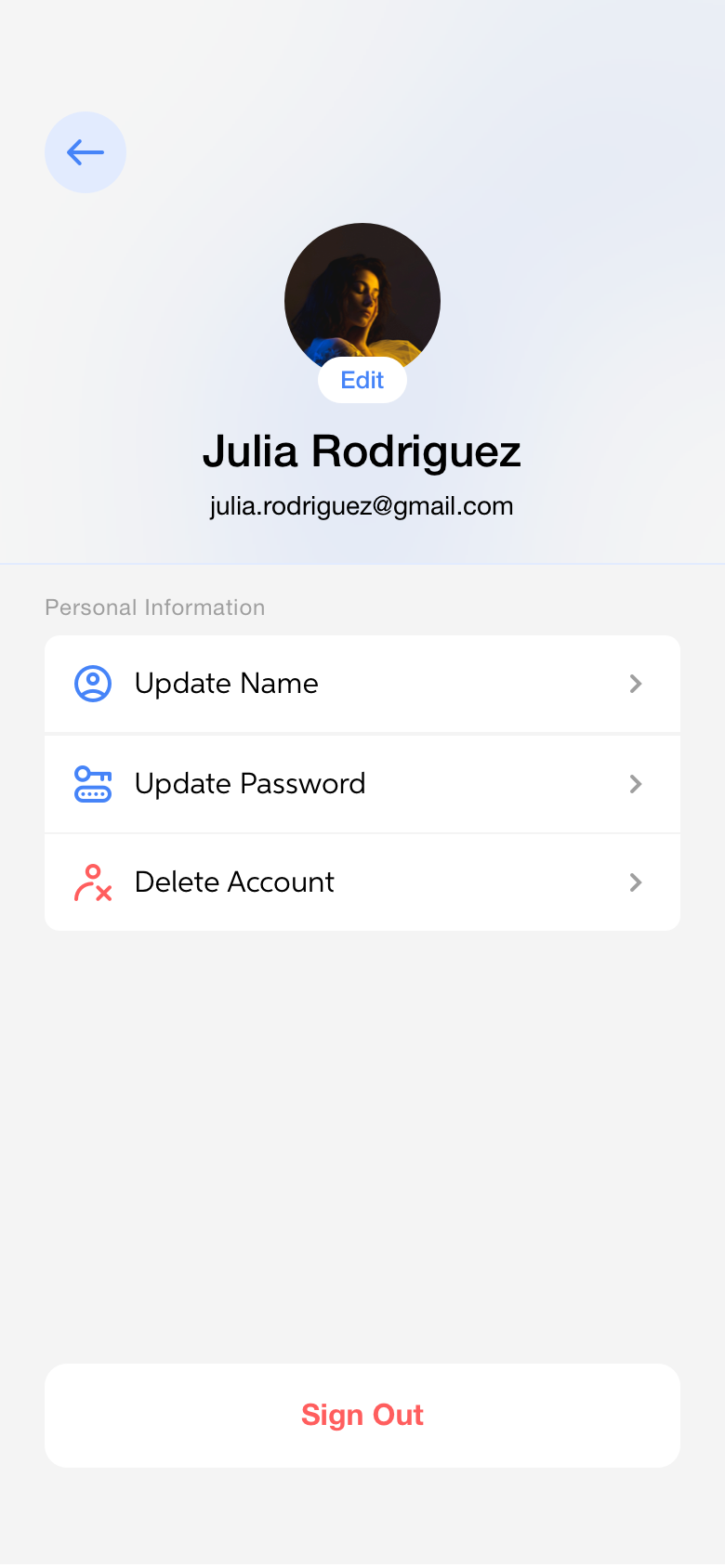Open the Update Name row
Screen dimensions: 725x1568
[x=362, y=684]
